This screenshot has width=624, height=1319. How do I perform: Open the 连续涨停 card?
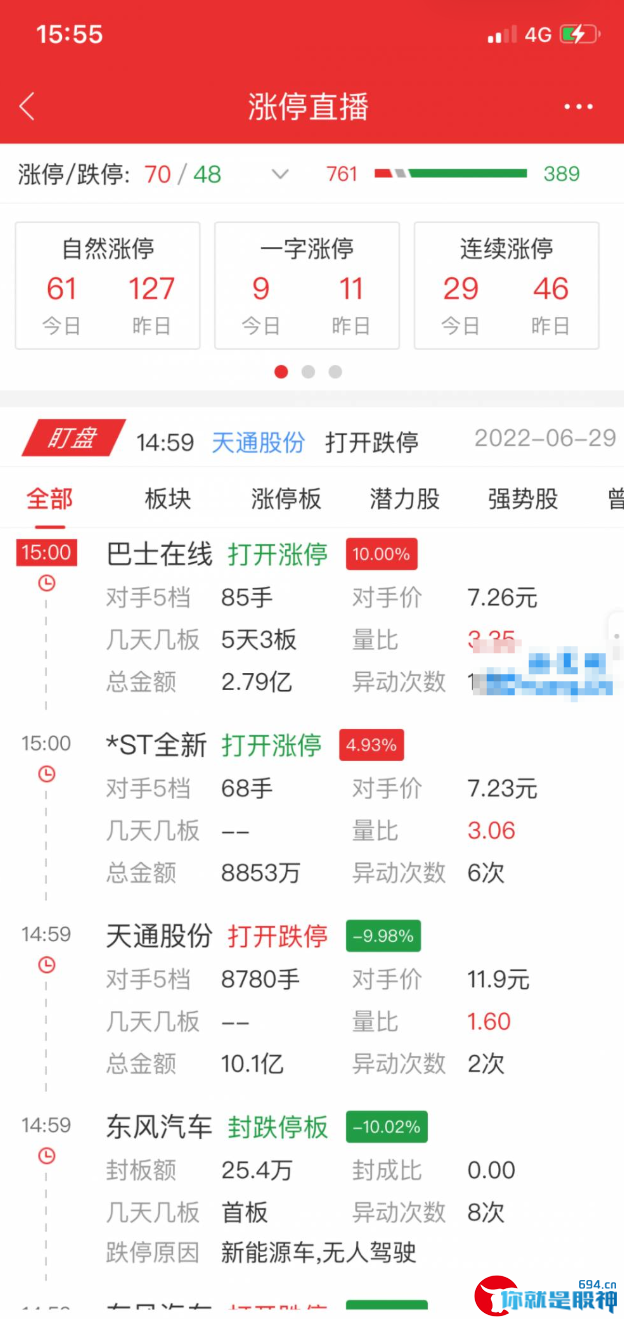click(x=507, y=286)
